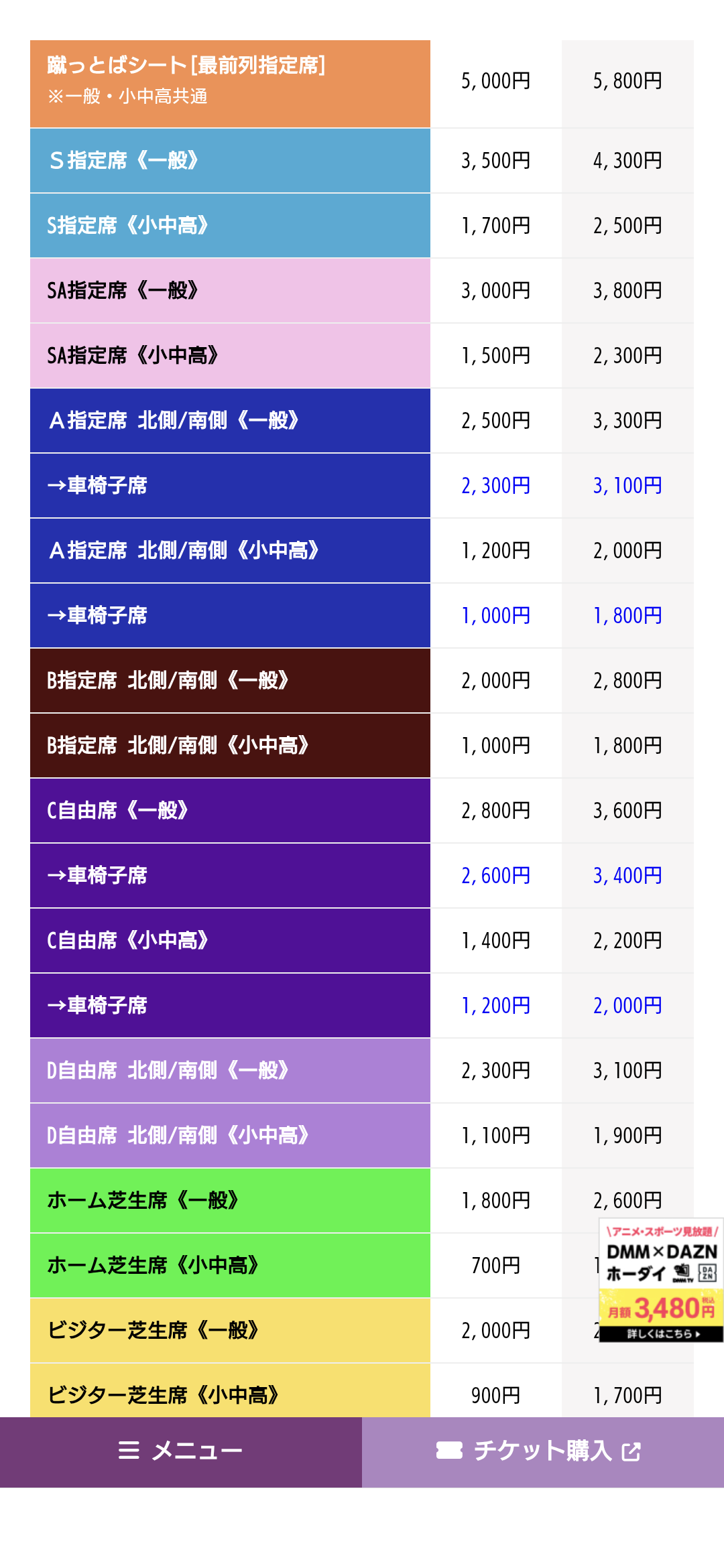Open the DMM×DAZN ホーダイ ad banner

coord(660,1280)
